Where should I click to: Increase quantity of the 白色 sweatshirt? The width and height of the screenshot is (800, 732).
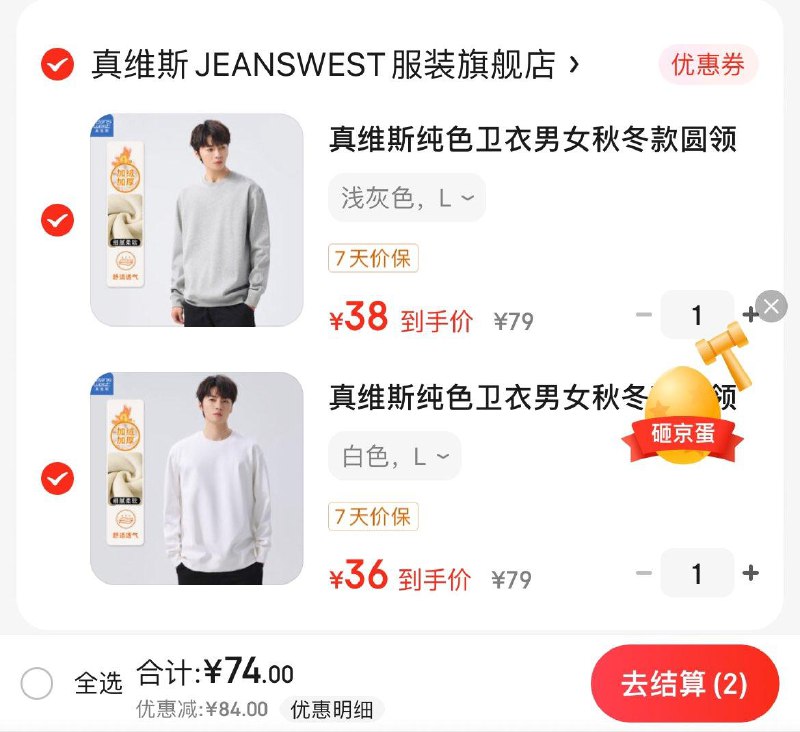(x=751, y=573)
